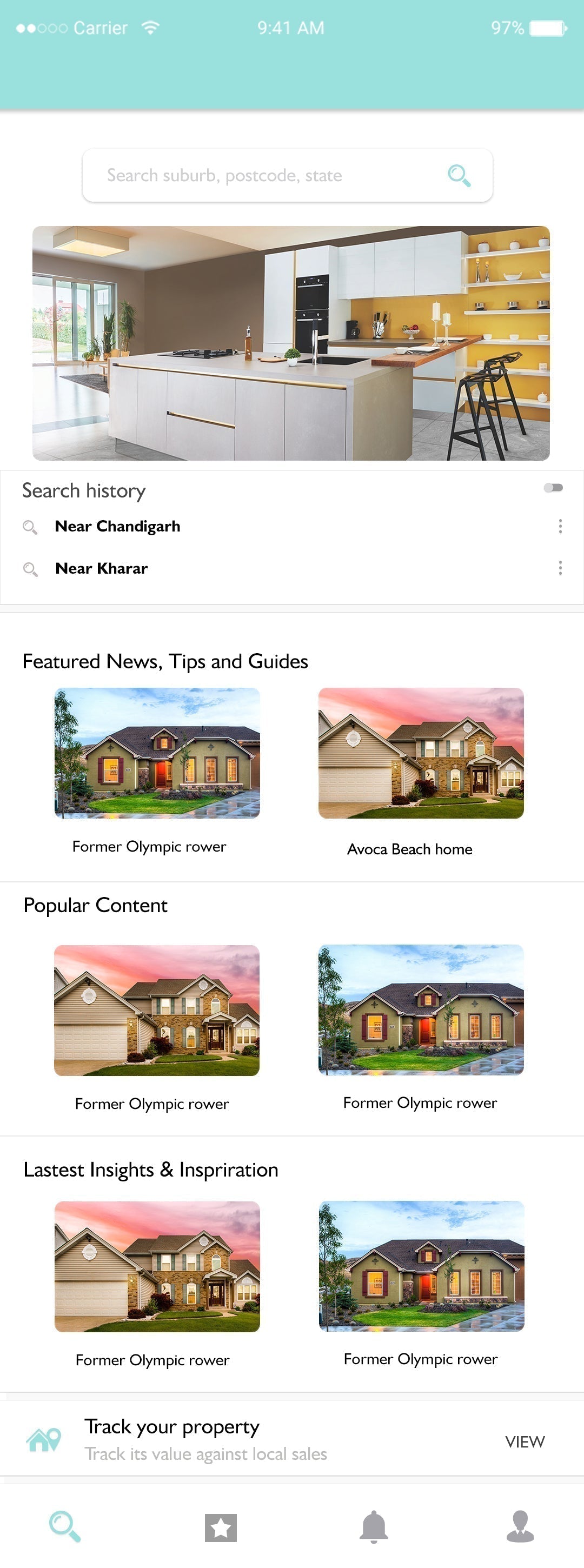Open the Avoca Beach home article
Screen dimensions: 584x1568
[x=421, y=754]
